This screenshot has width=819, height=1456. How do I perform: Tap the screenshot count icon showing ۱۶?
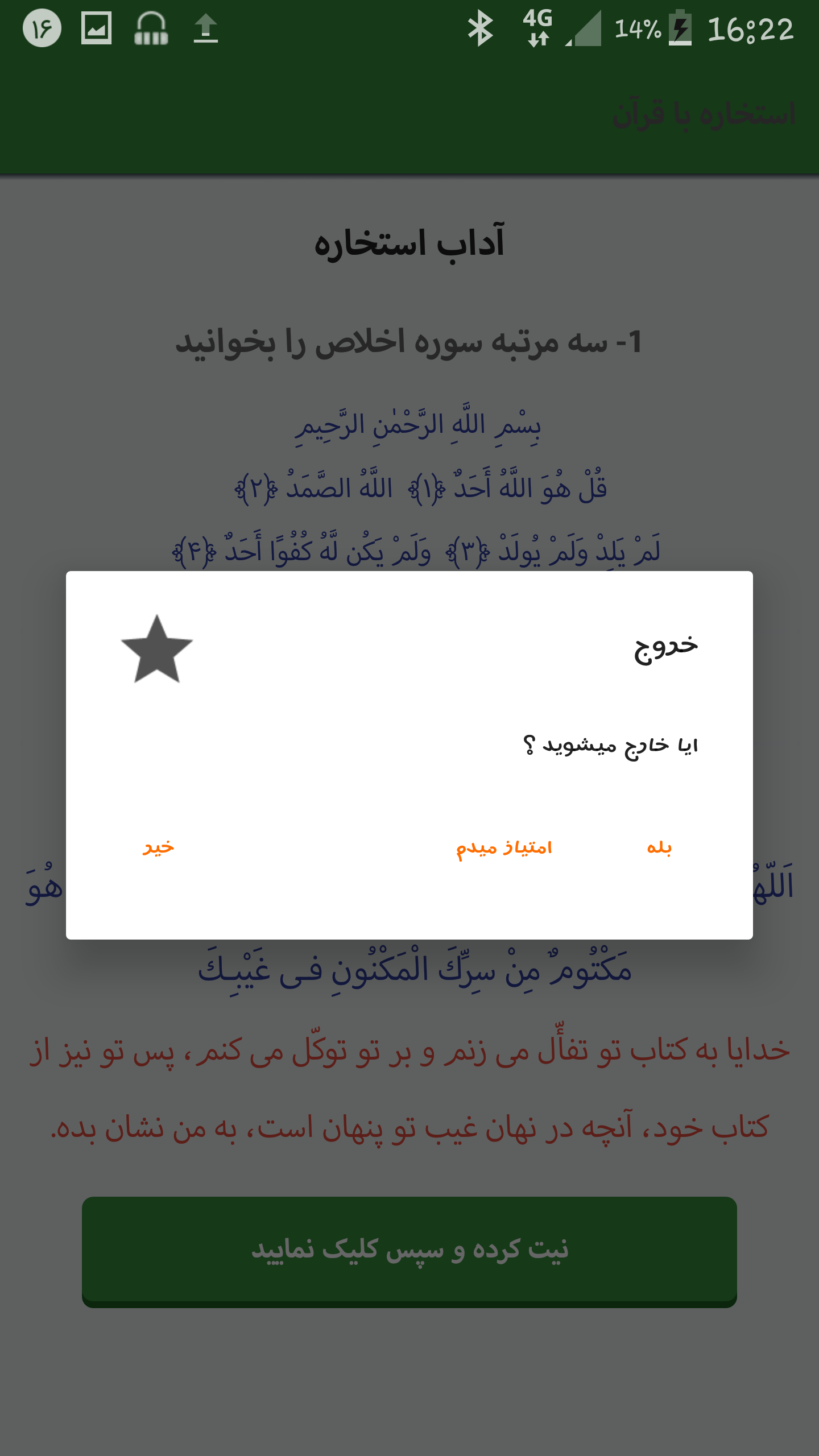coord(43,27)
